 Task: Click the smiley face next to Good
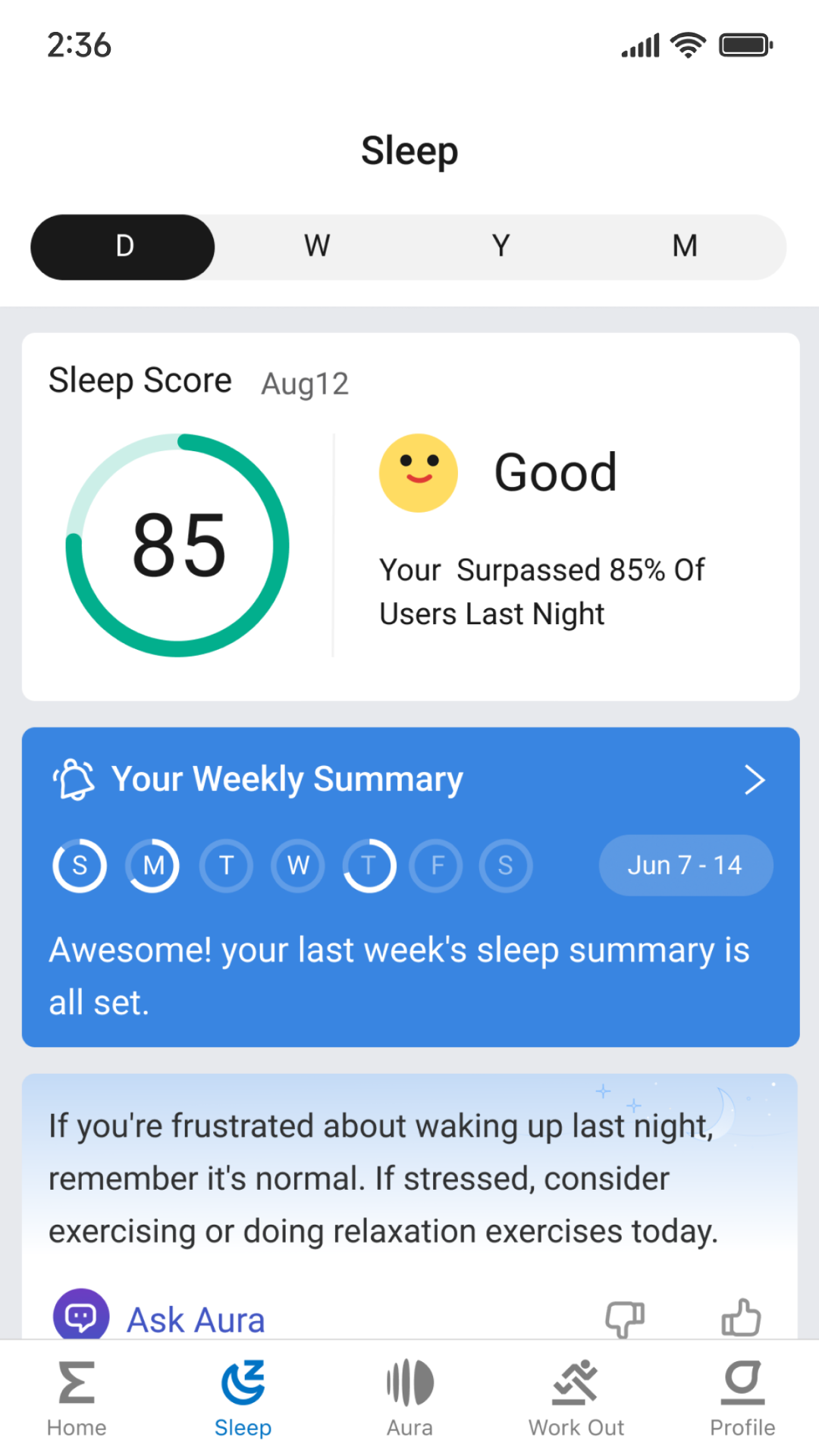(418, 472)
